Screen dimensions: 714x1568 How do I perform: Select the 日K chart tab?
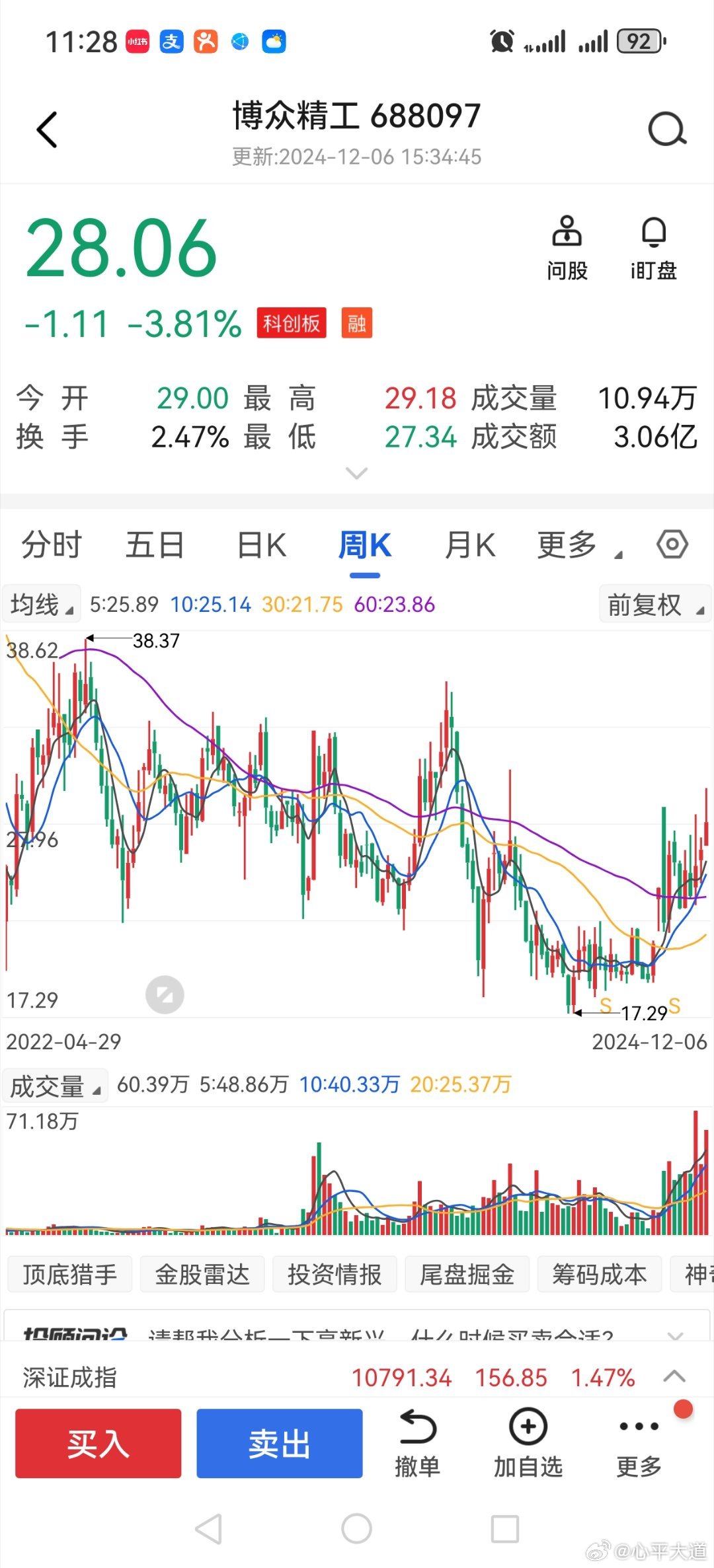point(262,546)
